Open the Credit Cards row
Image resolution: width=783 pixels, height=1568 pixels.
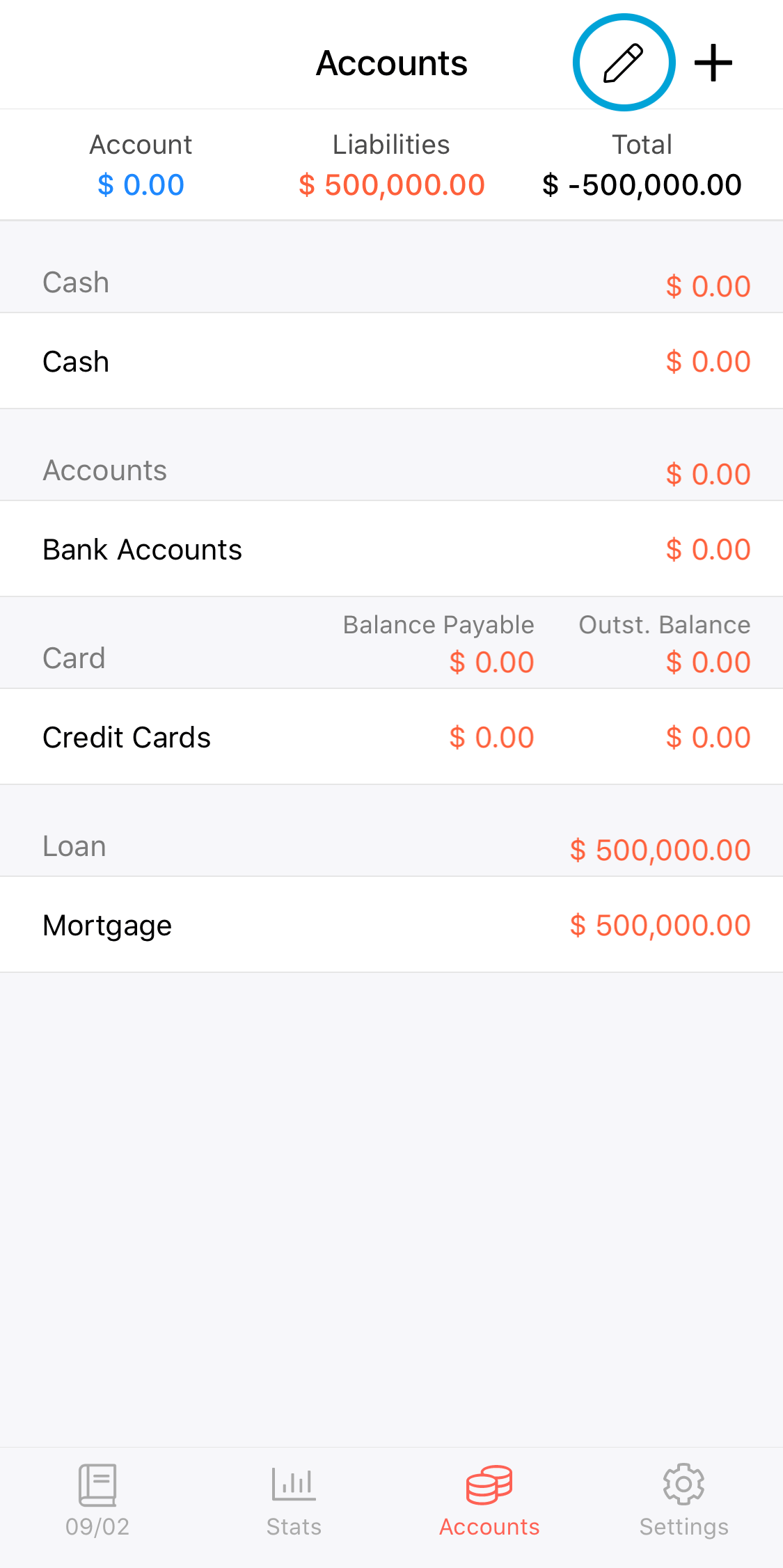(x=391, y=737)
